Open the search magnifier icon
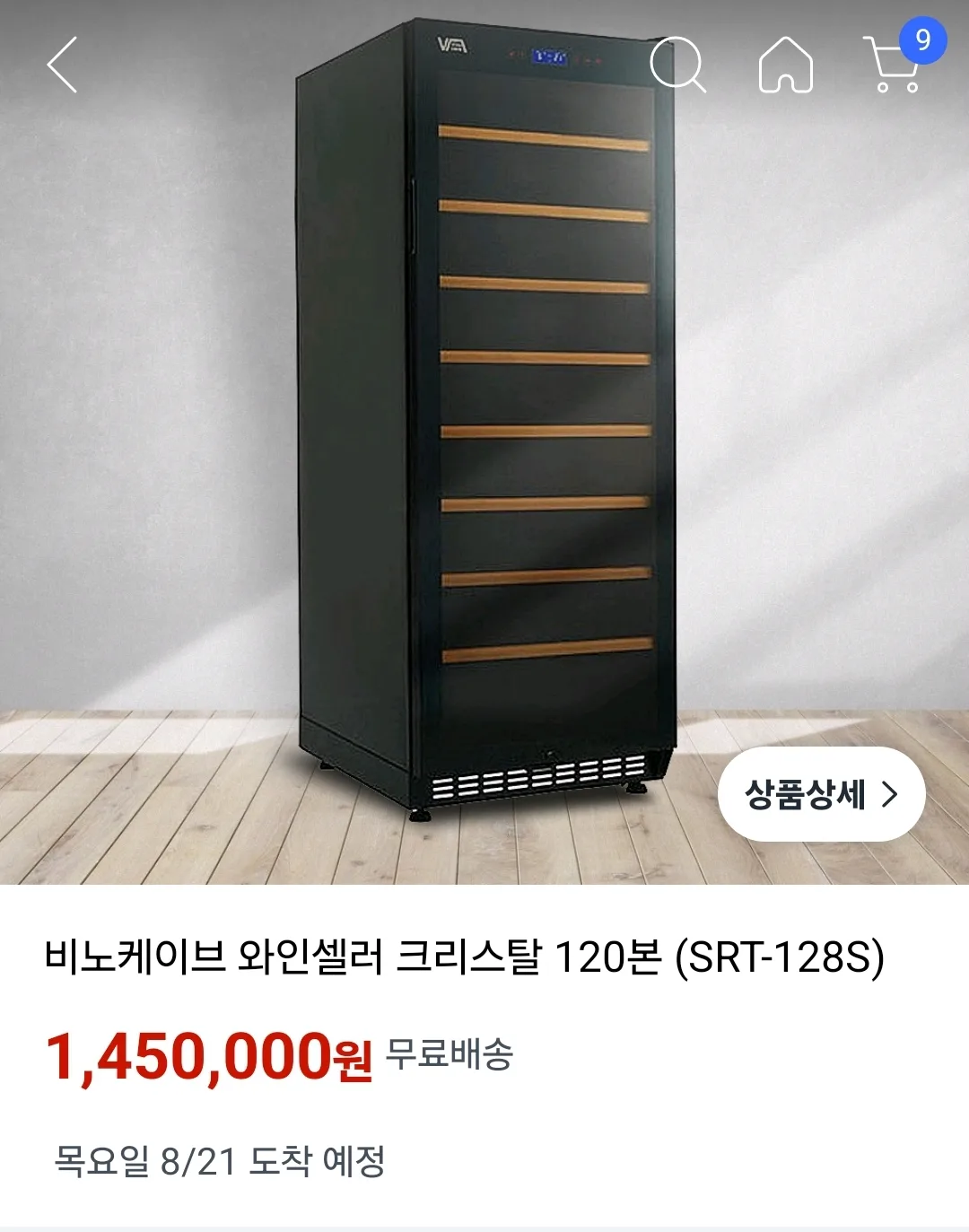Screen dimensions: 969x1232 (677, 65)
